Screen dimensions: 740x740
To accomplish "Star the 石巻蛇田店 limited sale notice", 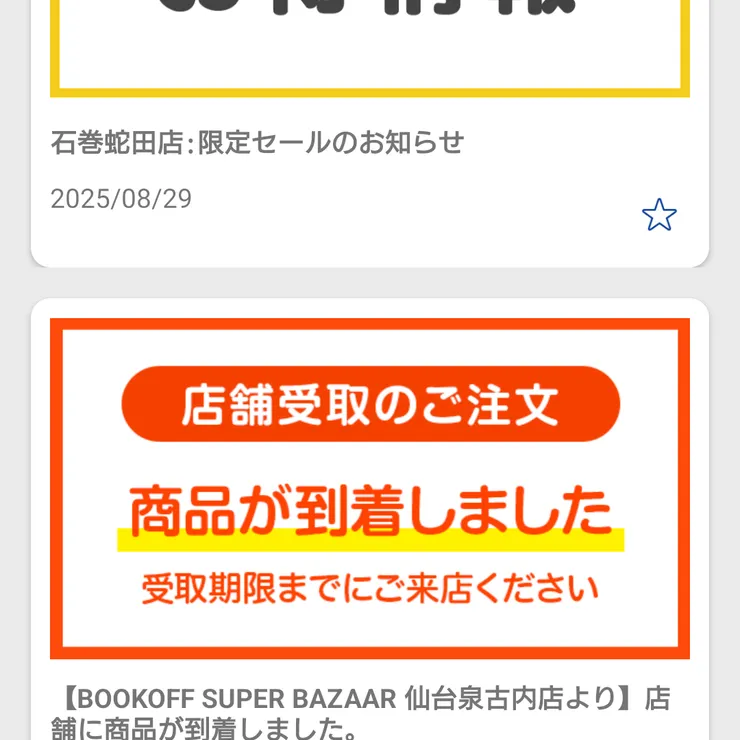I will click(x=659, y=215).
